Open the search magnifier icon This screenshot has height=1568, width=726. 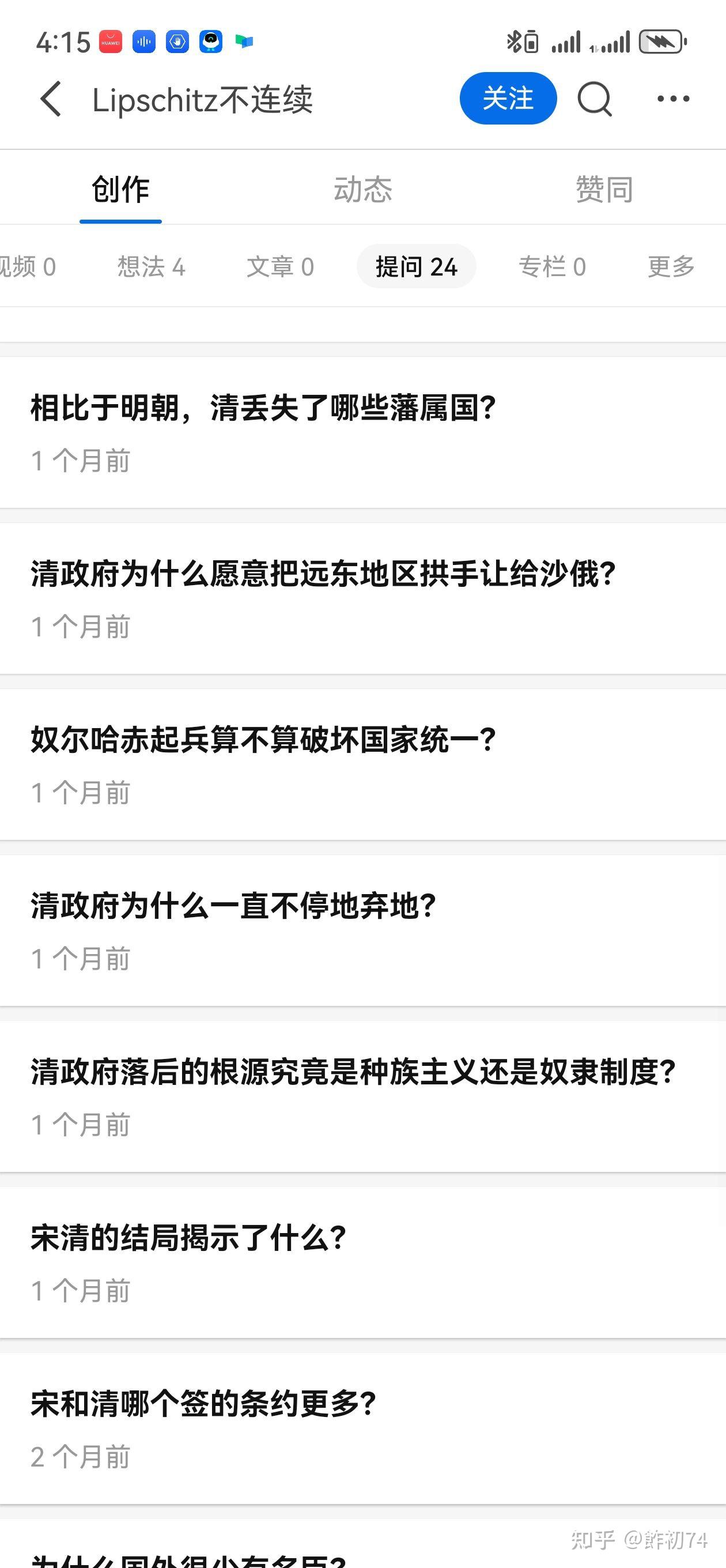click(595, 99)
